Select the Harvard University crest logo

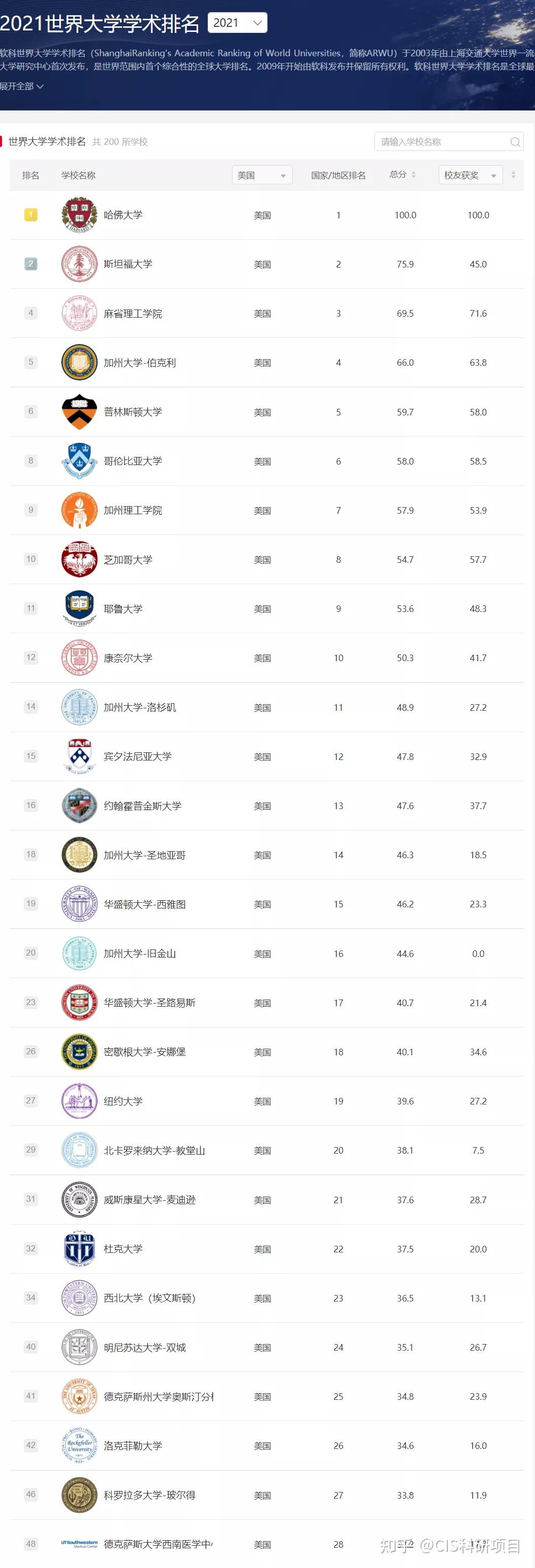coord(79,215)
